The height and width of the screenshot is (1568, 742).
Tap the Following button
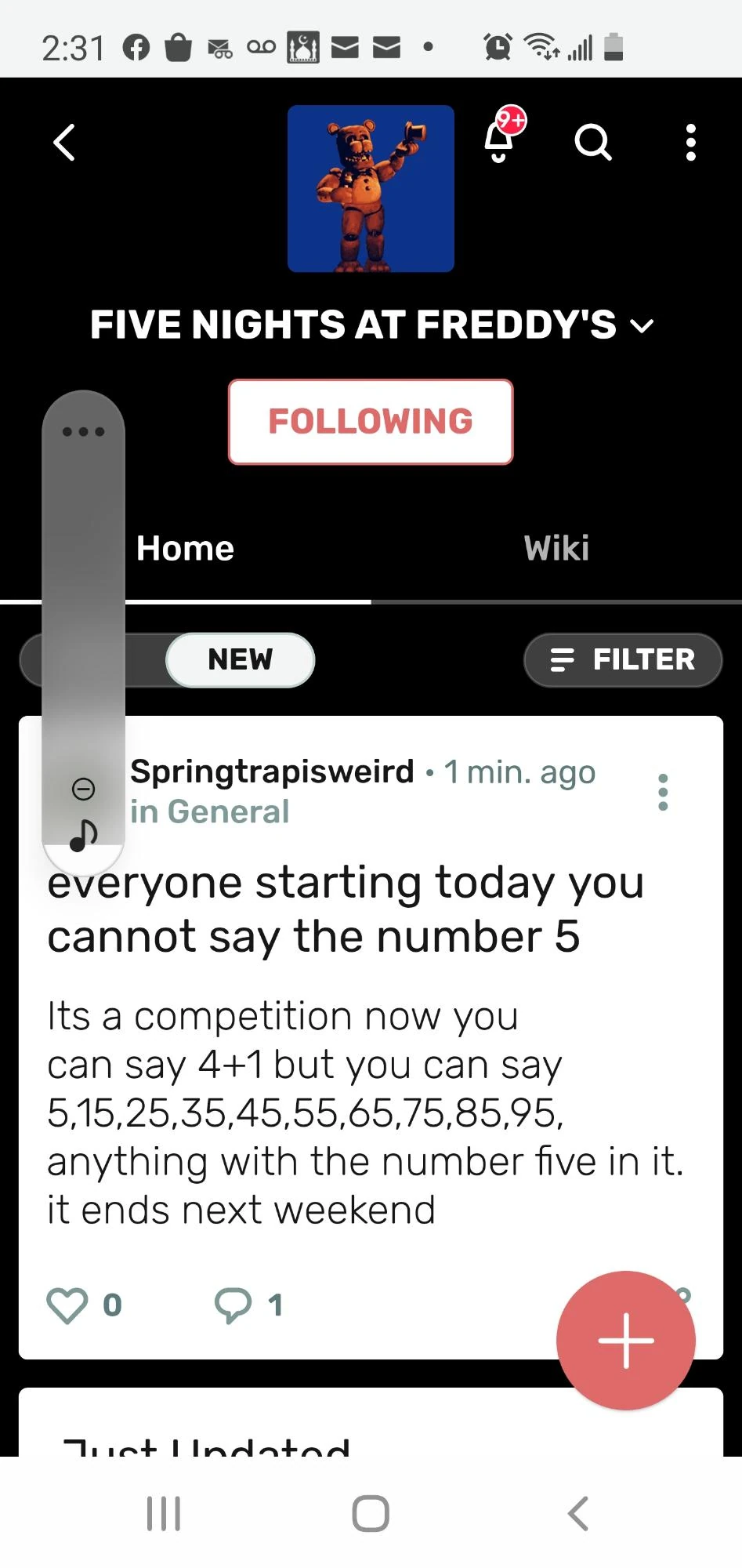(371, 422)
